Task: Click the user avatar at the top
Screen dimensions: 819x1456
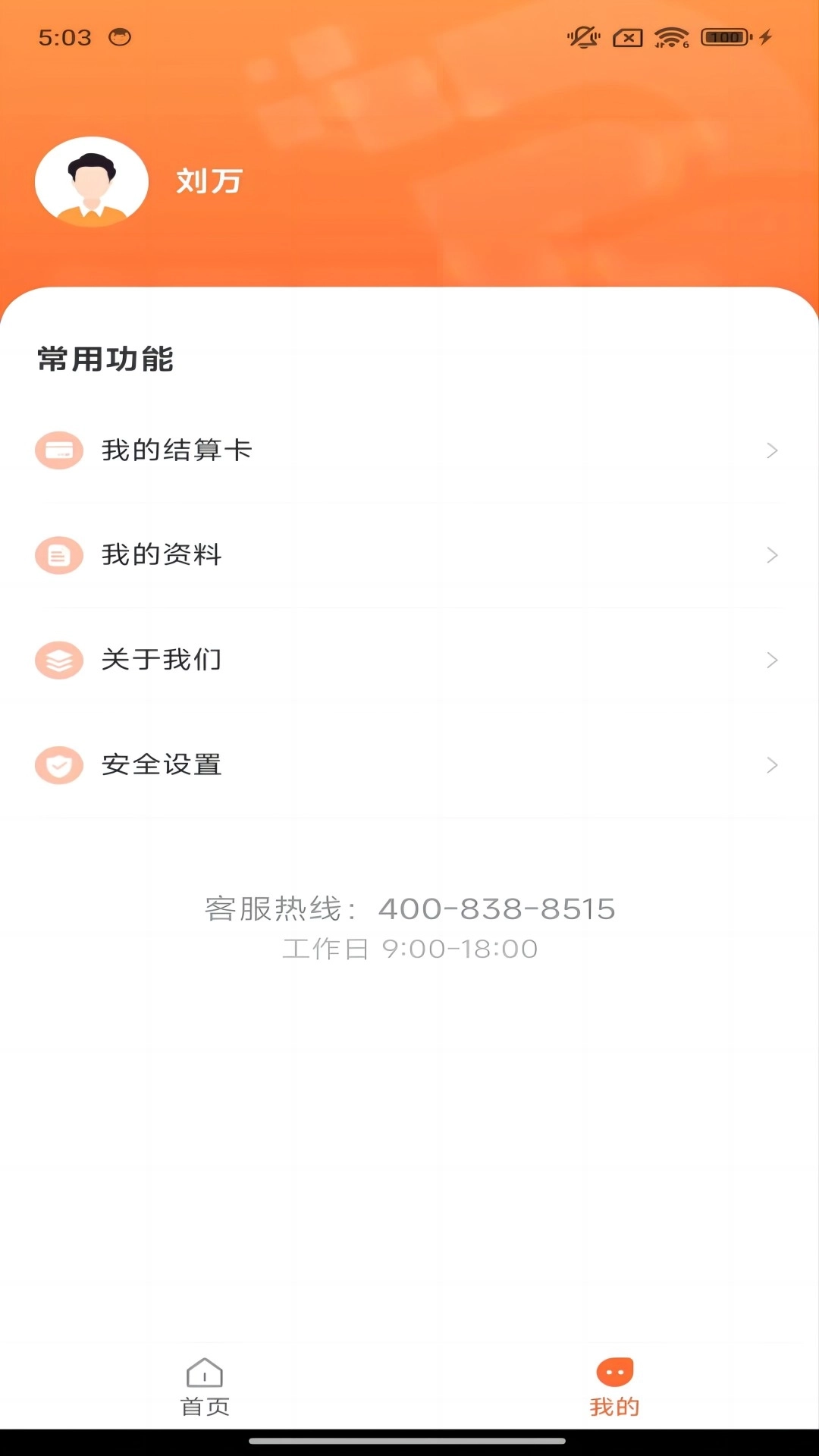Action: pyautogui.click(x=90, y=183)
